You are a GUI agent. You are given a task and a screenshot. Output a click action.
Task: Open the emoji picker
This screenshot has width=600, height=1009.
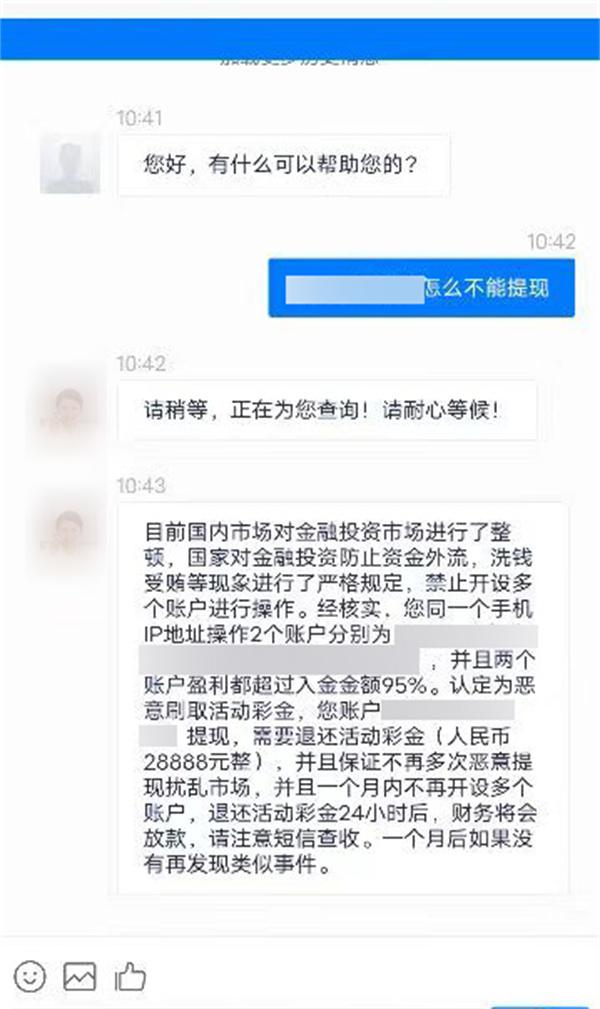[x=29, y=976]
